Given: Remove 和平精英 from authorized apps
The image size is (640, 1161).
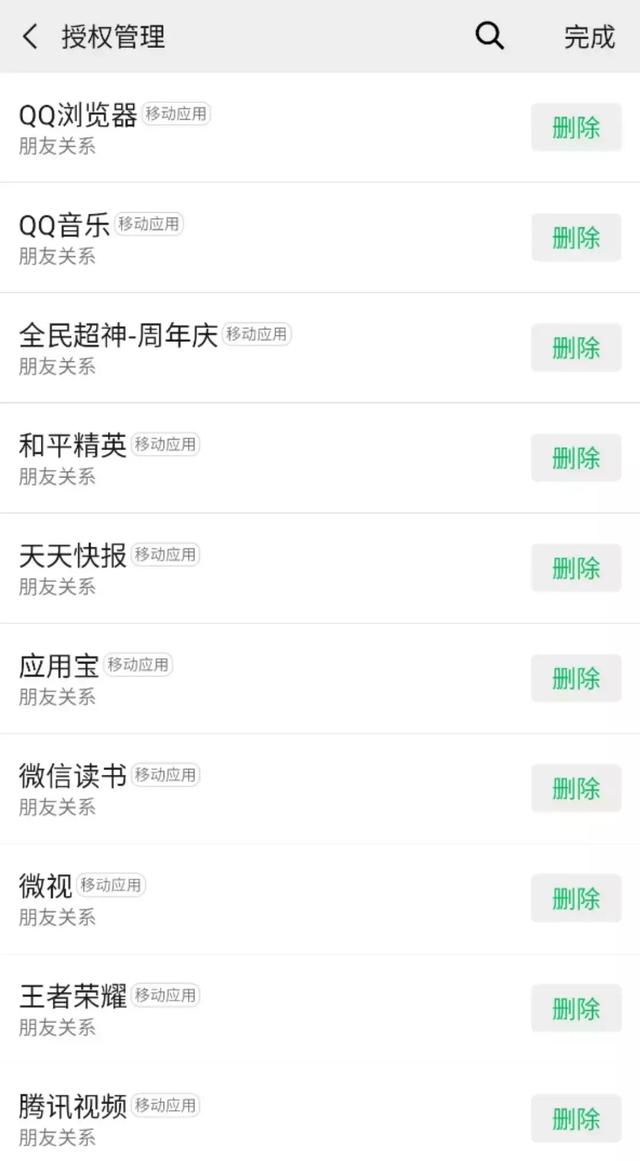Looking at the screenshot, I should 576,458.
